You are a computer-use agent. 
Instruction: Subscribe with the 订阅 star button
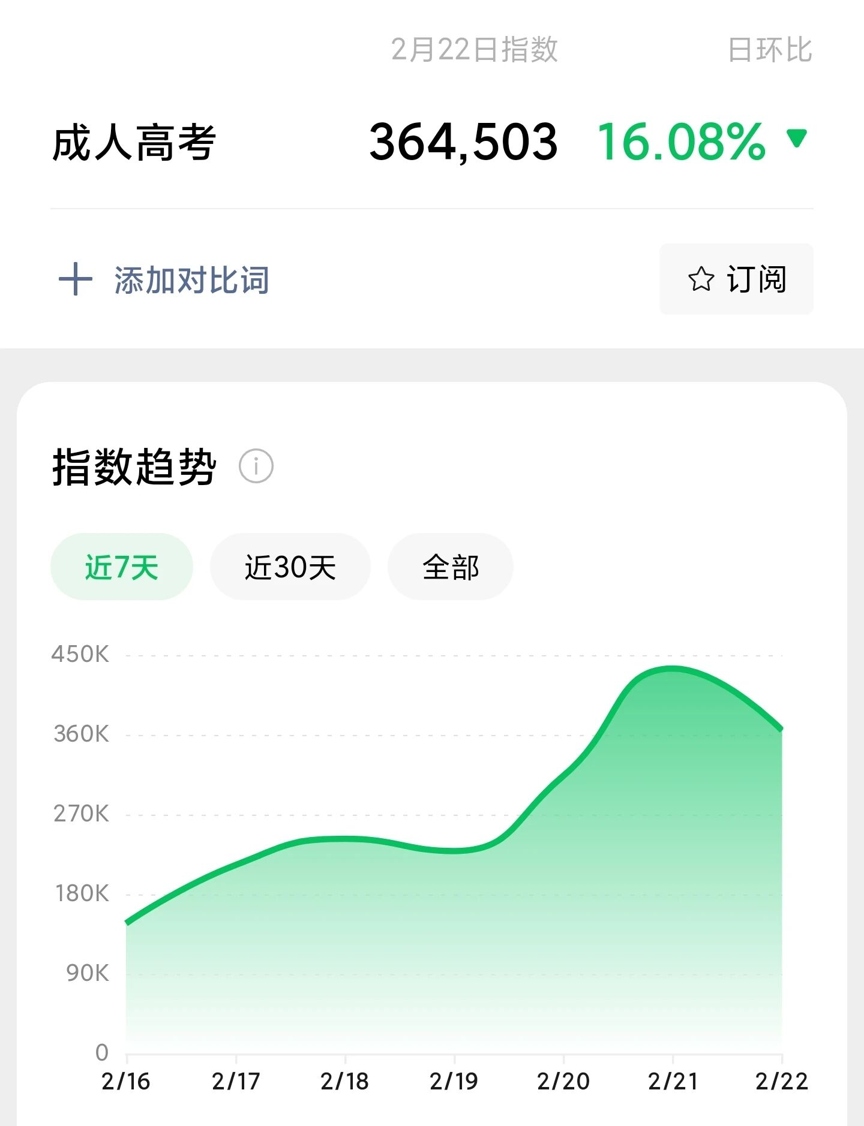(x=737, y=279)
